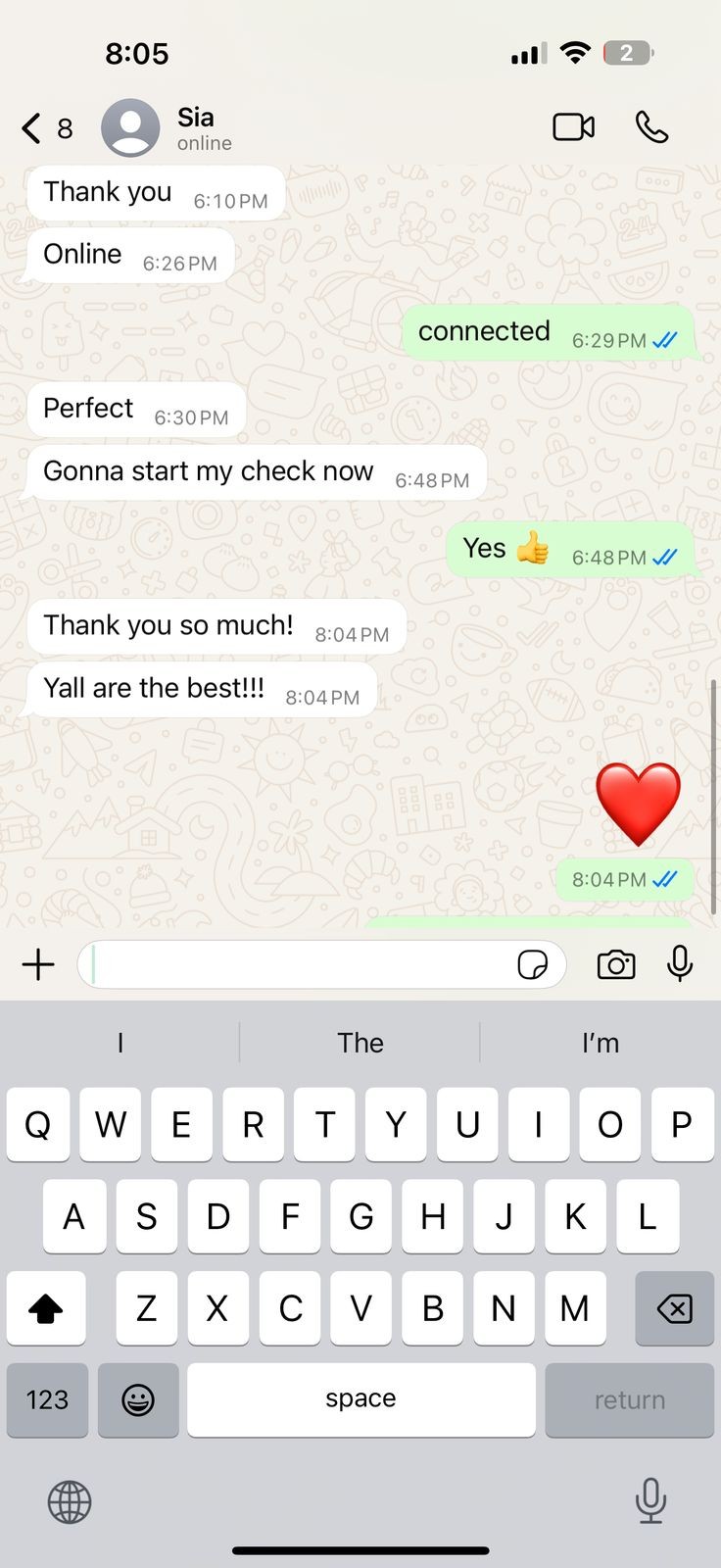Tap the backspace key

tap(674, 1308)
